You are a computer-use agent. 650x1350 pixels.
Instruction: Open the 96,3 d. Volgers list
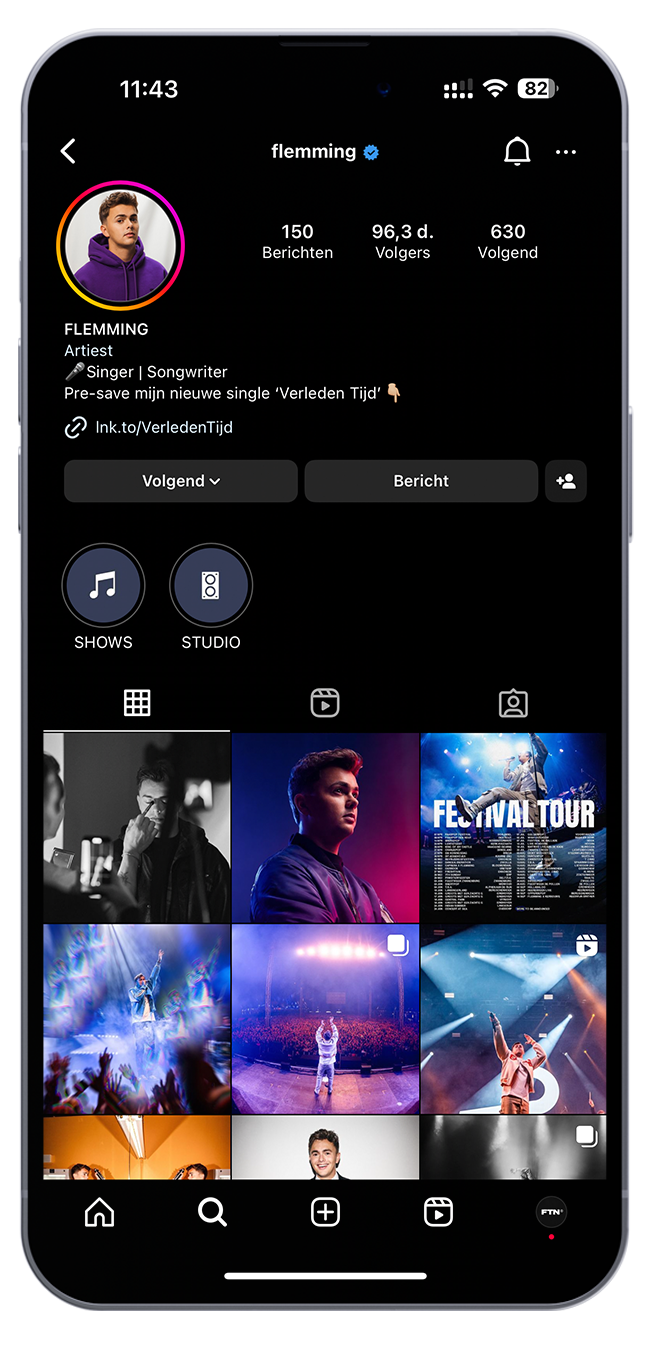pos(402,241)
